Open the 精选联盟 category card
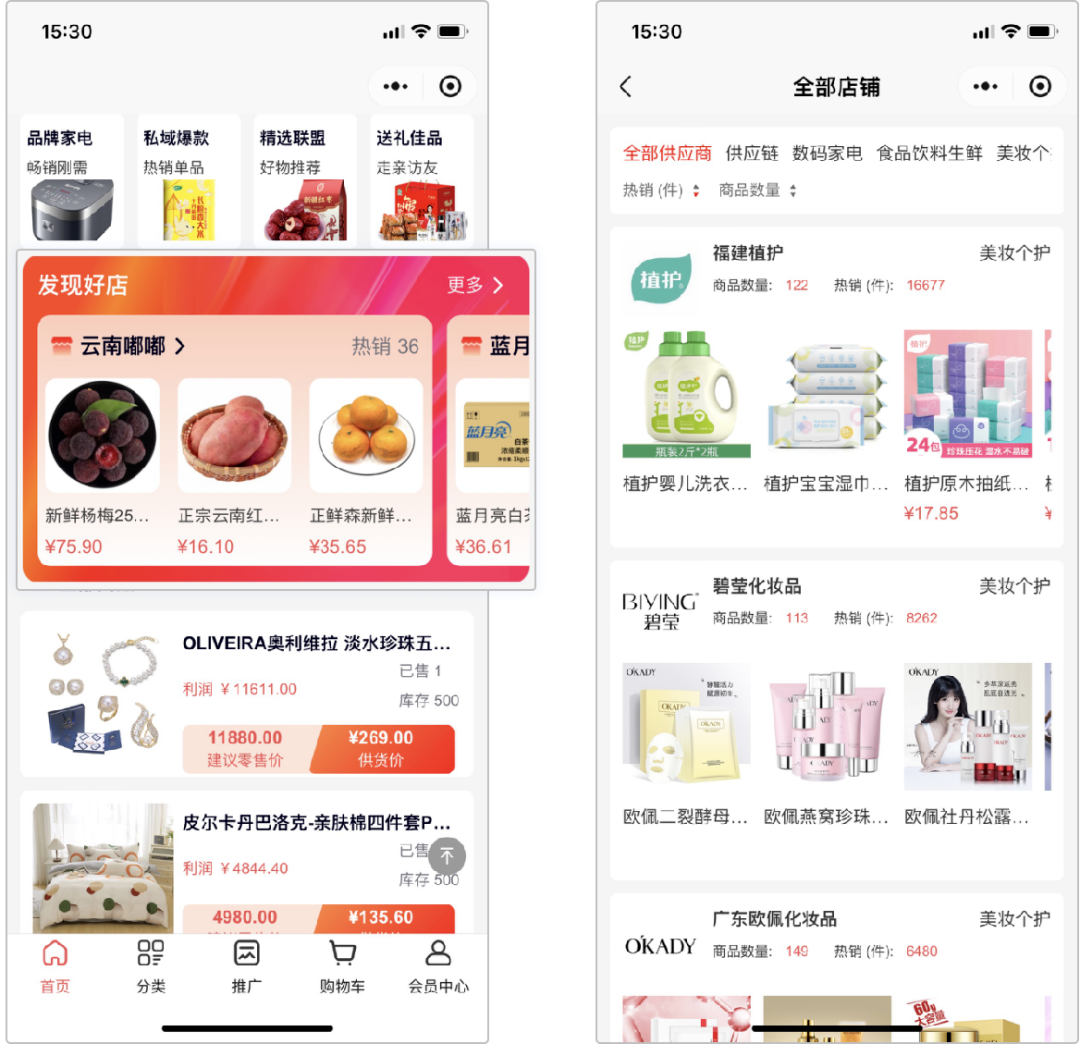The height and width of the screenshot is (1044, 1080). pyautogui.click(x=304, y=180)
